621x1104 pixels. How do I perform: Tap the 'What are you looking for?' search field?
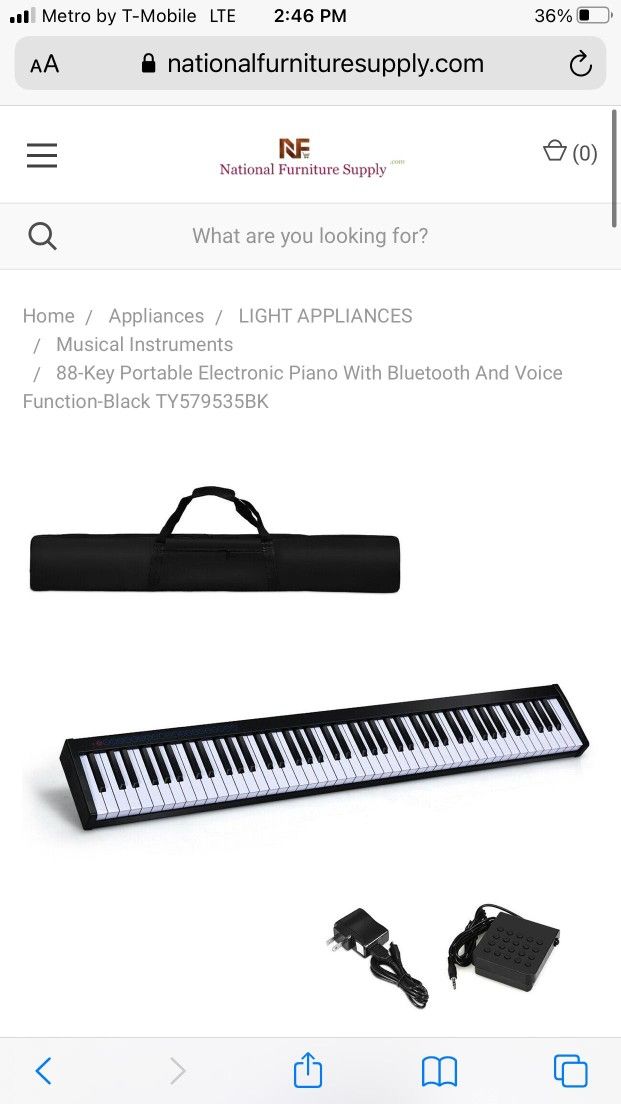[x=310, y=236]
